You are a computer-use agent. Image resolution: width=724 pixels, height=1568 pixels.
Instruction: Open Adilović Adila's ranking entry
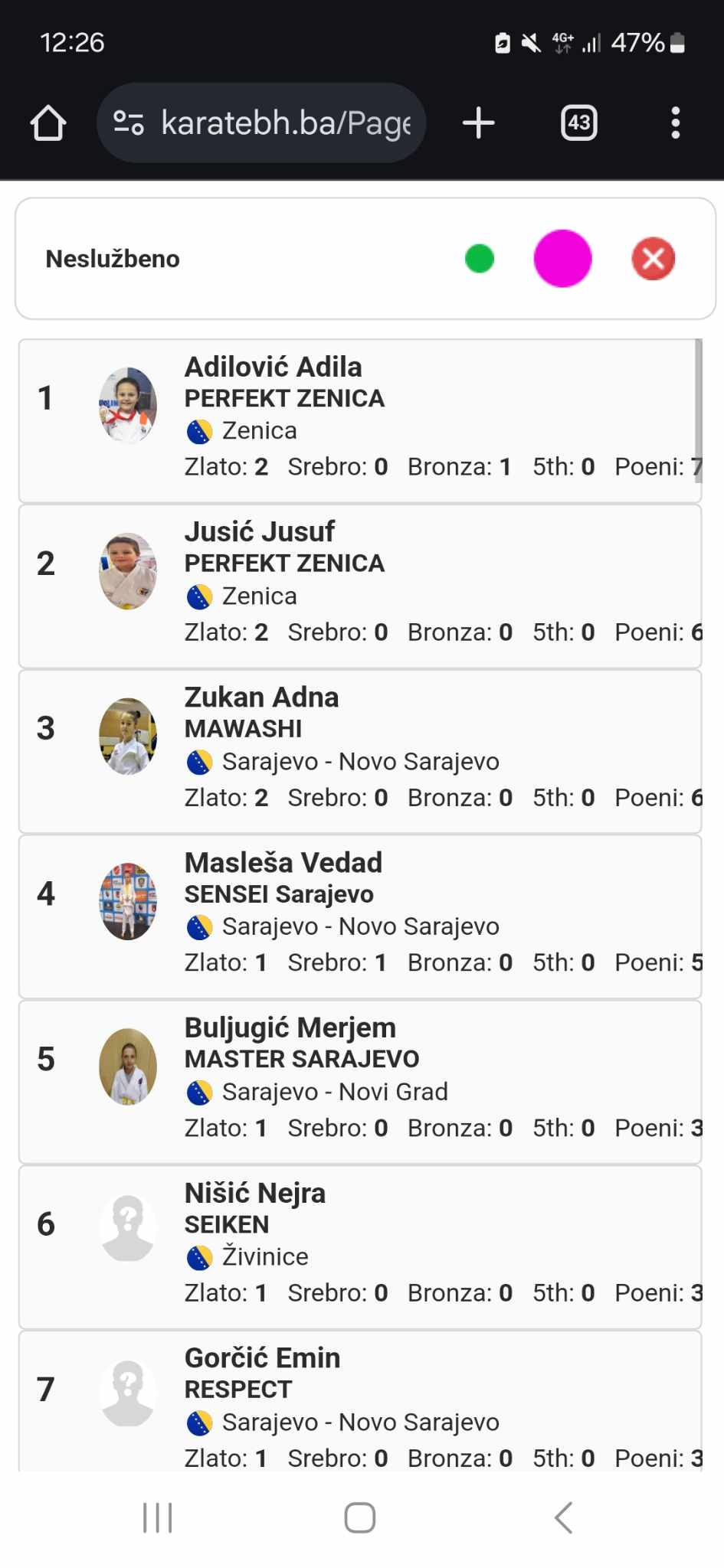pyautogui.click(x=360, y=420)
